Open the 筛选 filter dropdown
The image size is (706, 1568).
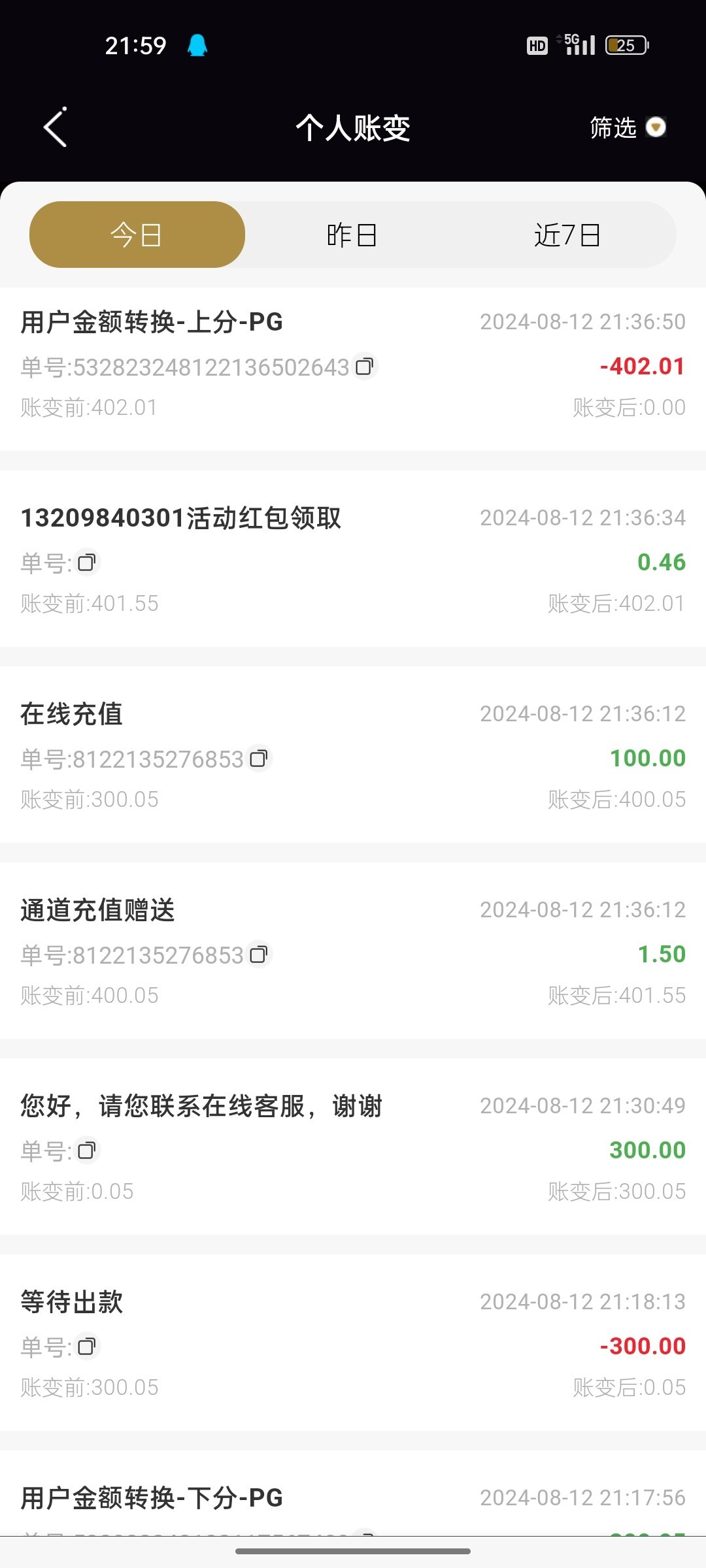(x=628, y=127)
